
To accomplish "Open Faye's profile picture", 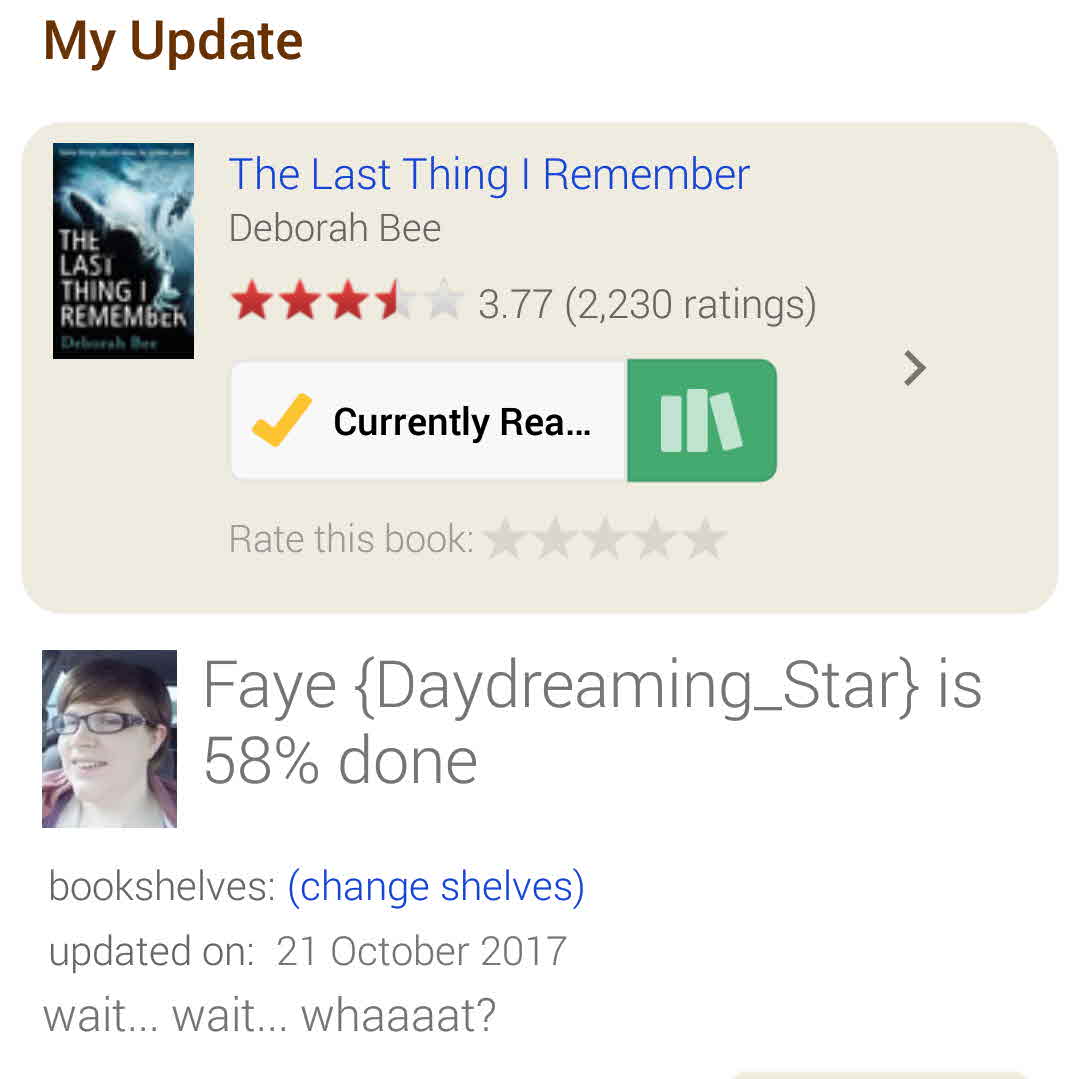I will (109, 739).
